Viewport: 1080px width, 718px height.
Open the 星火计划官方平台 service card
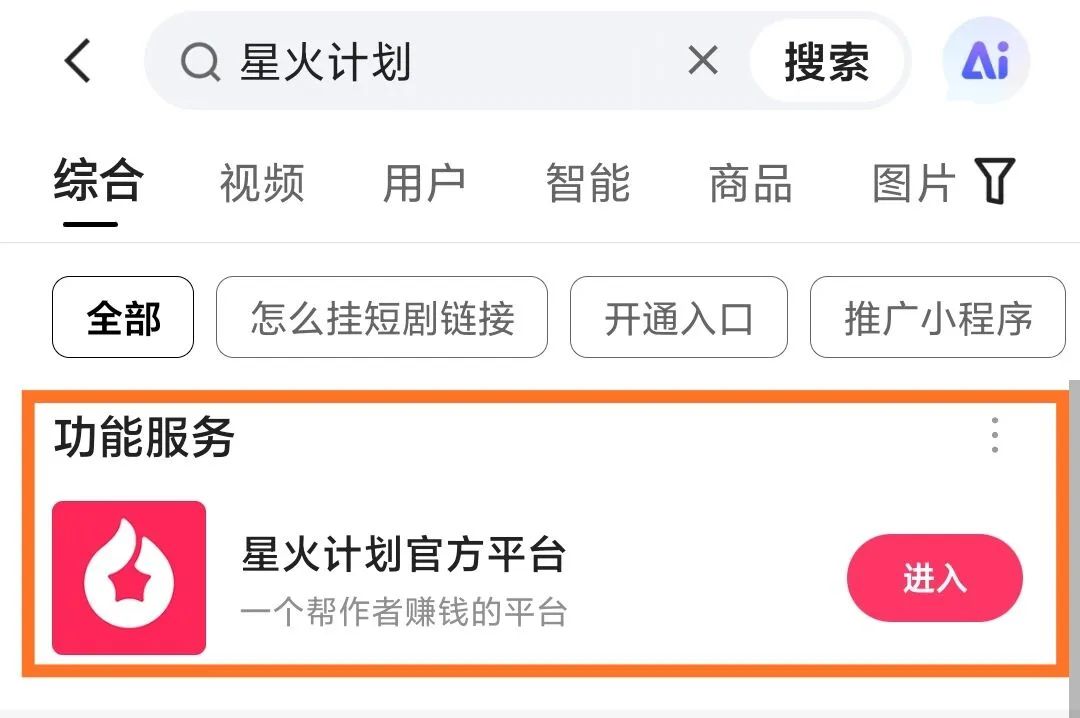[404, 578]
